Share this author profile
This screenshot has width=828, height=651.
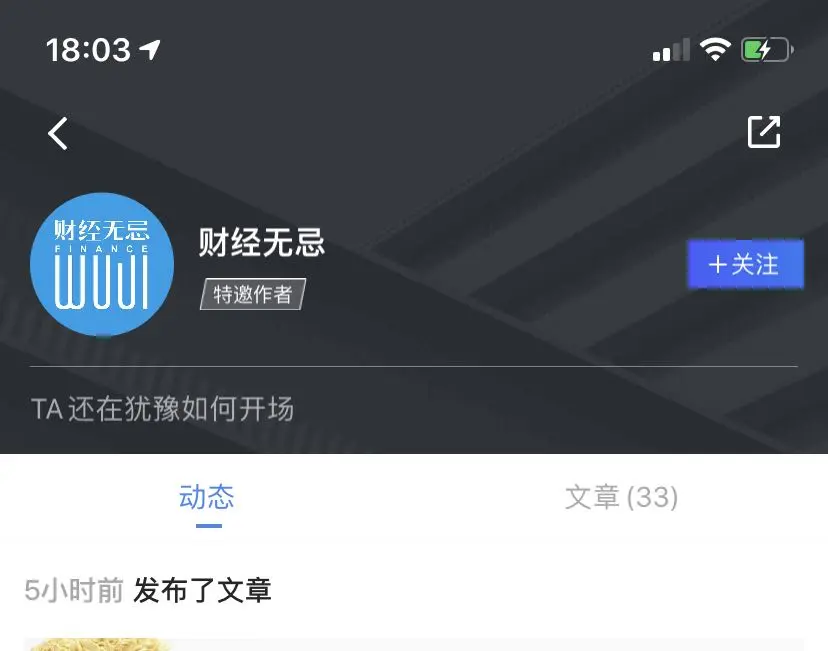coord(764,132)
